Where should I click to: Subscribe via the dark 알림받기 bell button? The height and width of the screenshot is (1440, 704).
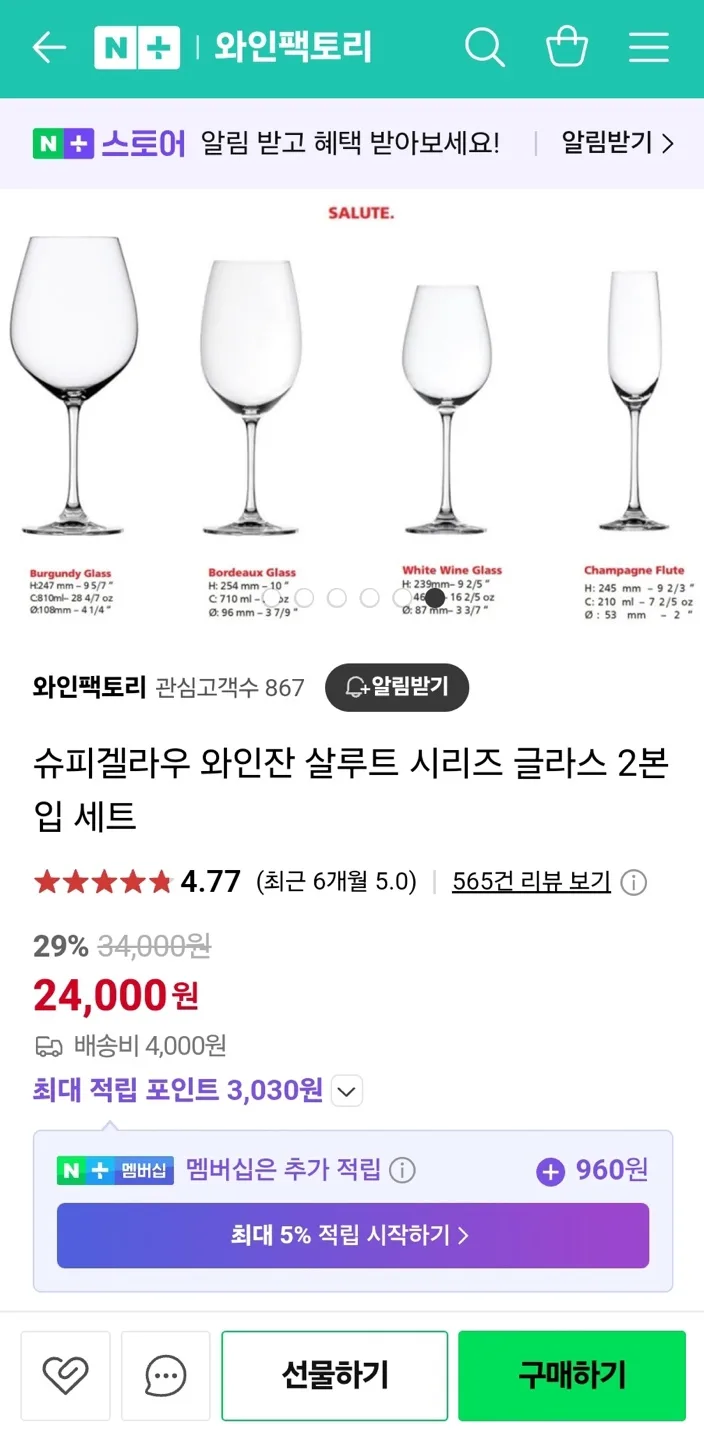pyautogui.click(x=397, y=687)
